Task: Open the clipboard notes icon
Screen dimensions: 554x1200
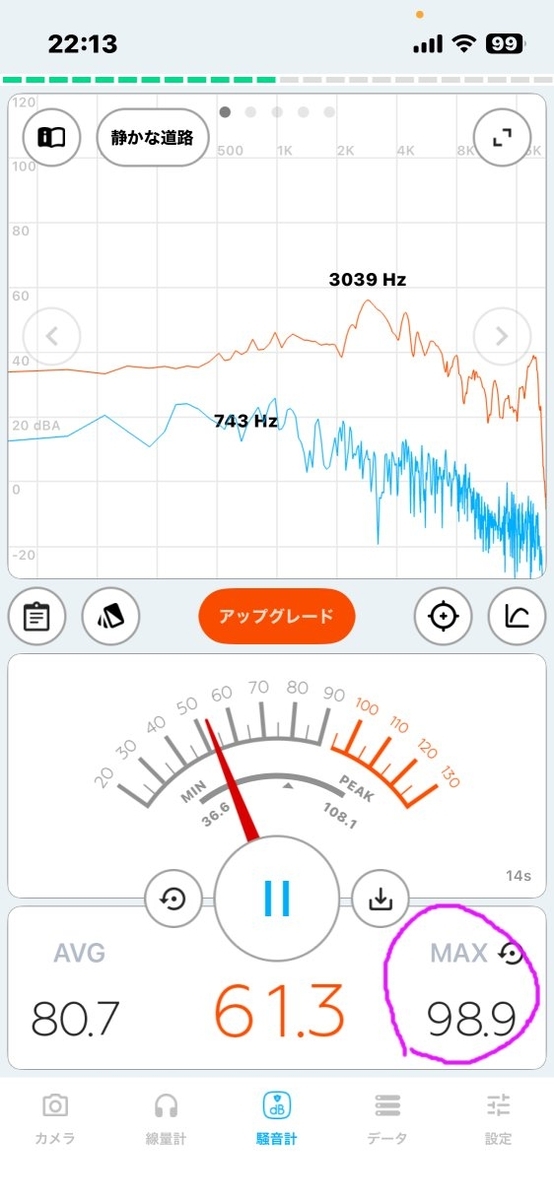Action: [x=37, y=617]
